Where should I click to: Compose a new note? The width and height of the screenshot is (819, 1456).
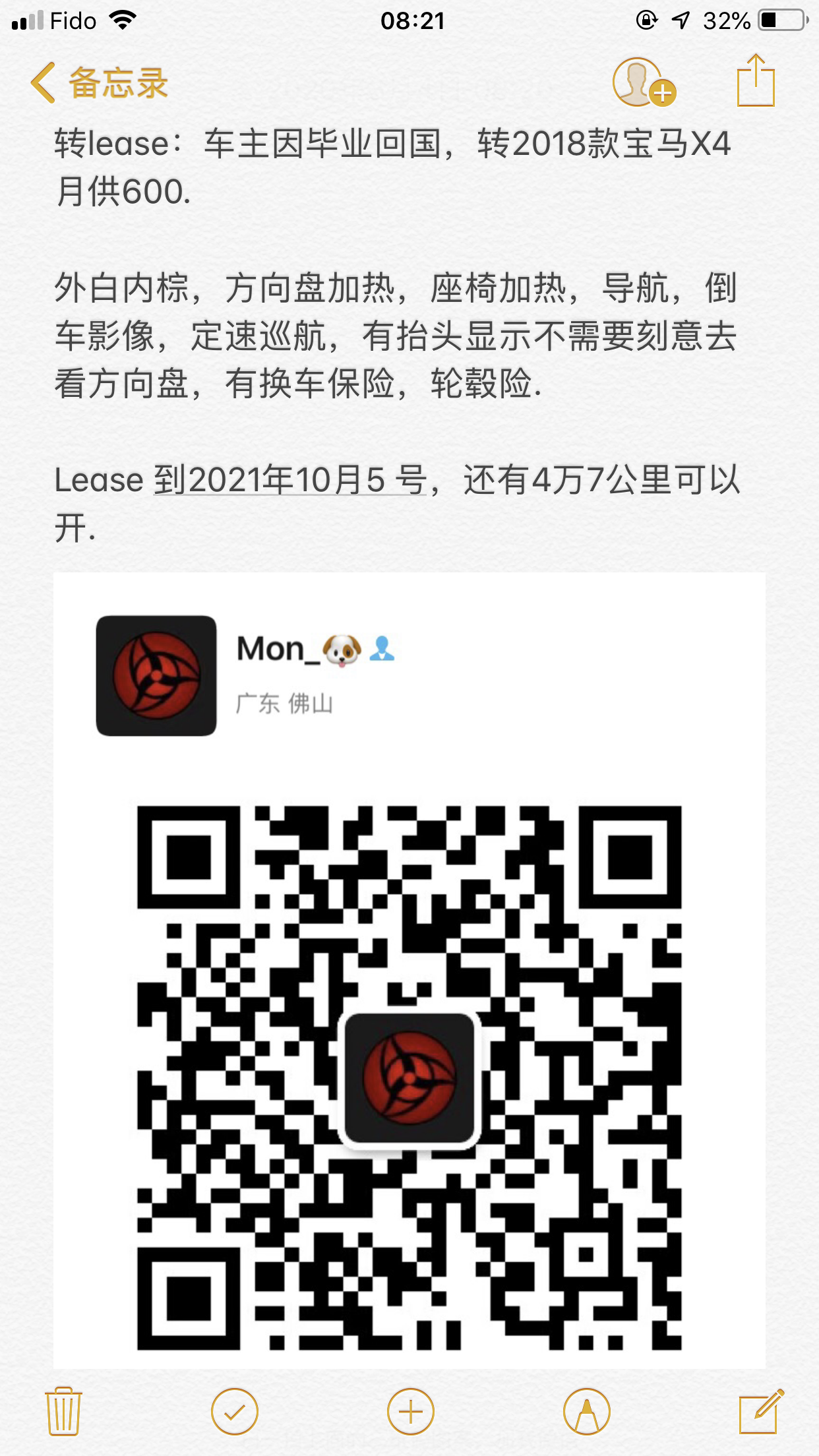pos(761,1411)
